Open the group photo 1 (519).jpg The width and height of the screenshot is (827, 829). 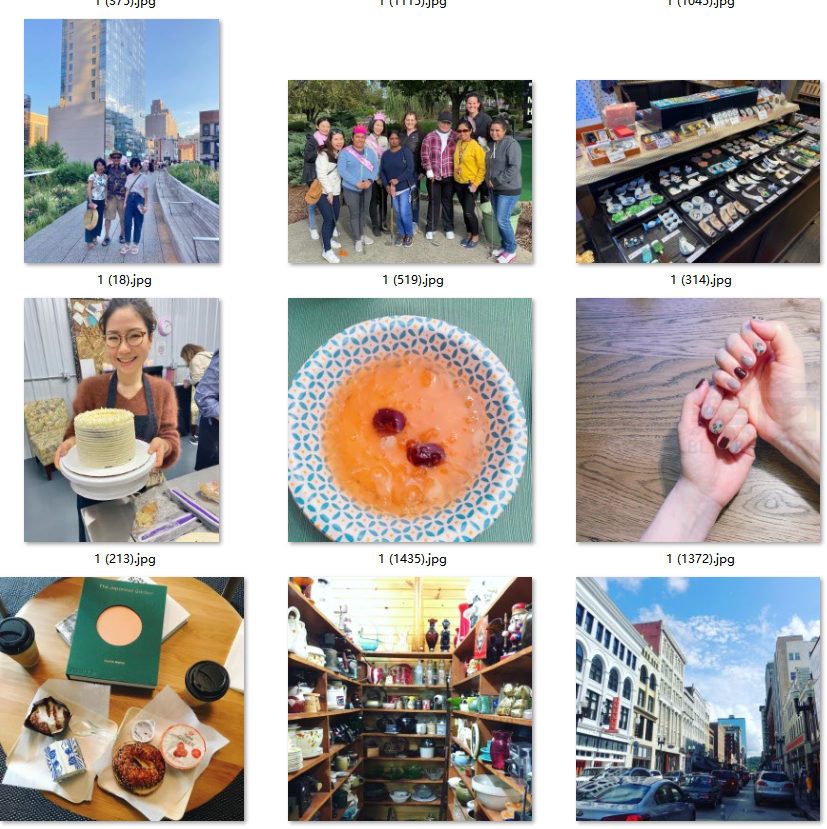pos(410,172)
